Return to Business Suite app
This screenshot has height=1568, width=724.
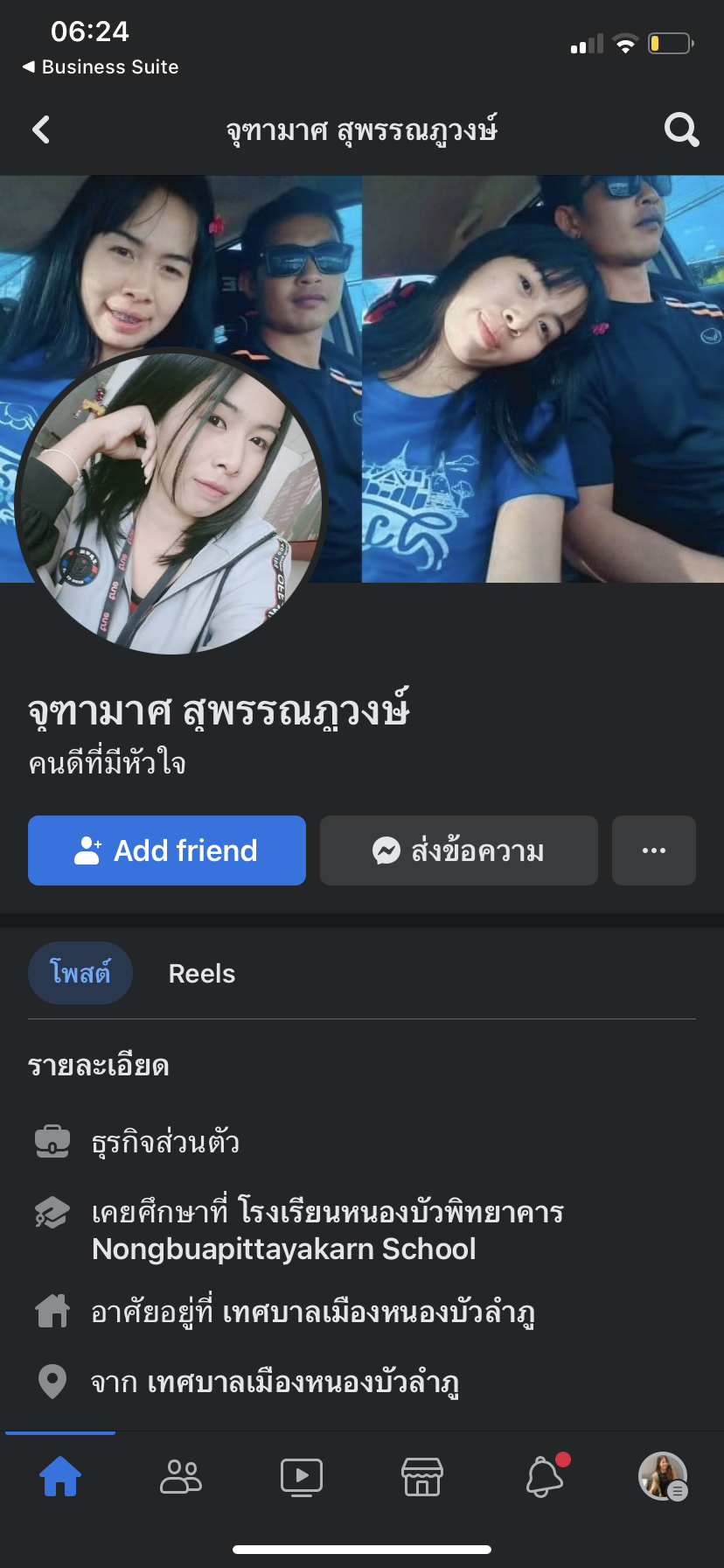tap(101, 66)
